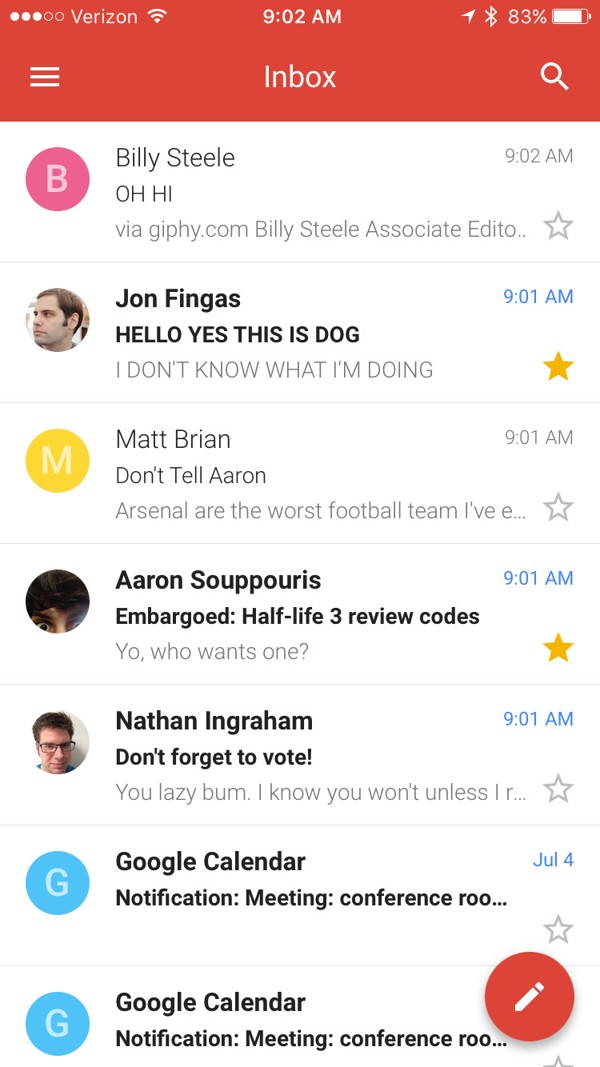
Task: Open Nathan Ingraham's Don't forget to vote email
Action: [x=300, y=755]
